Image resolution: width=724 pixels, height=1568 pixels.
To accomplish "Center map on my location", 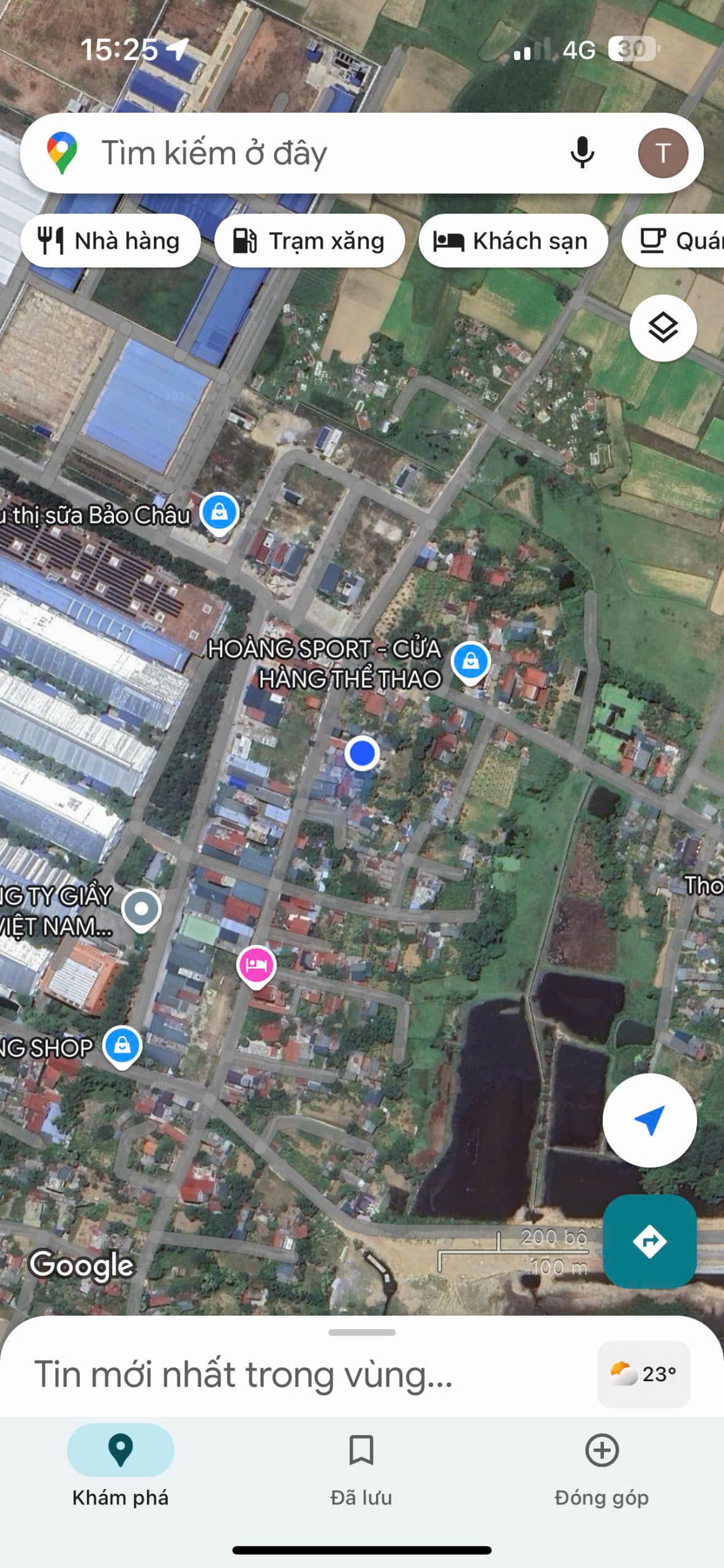I will pyautogui.click(x=649, y=1120).
